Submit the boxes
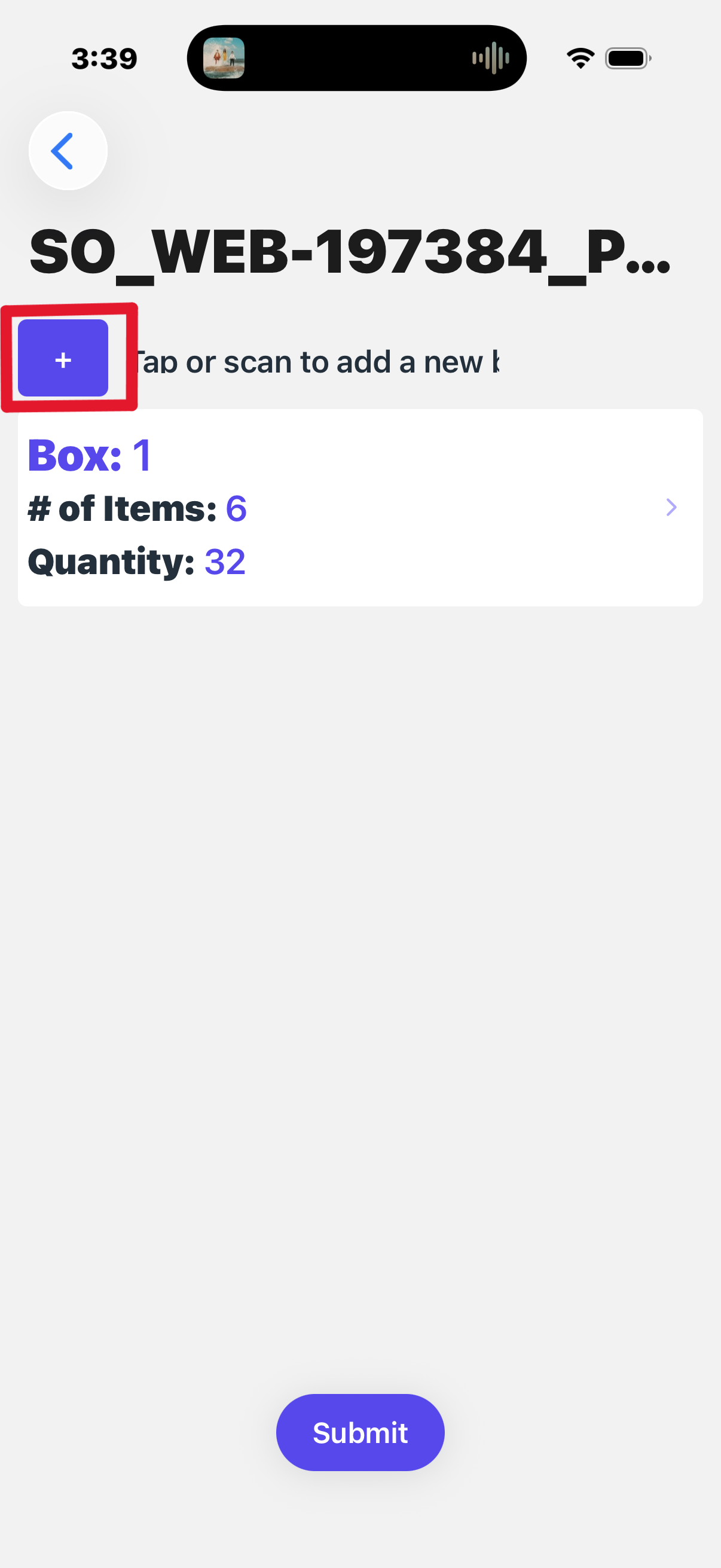Screen dimensions: 721x1568 coord(360,1432)
